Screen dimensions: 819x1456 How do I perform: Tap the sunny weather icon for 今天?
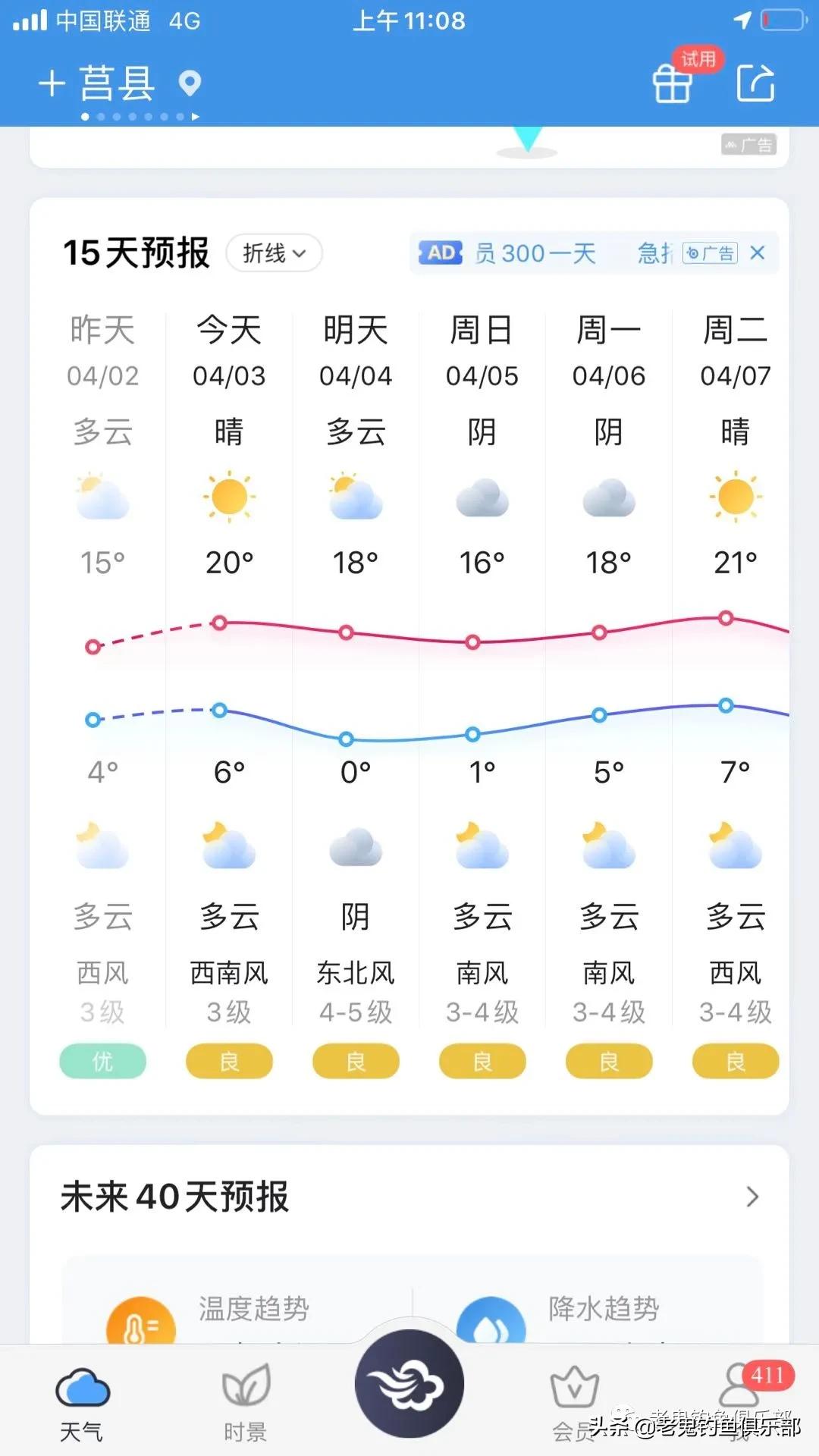click(x=228, y=497)
